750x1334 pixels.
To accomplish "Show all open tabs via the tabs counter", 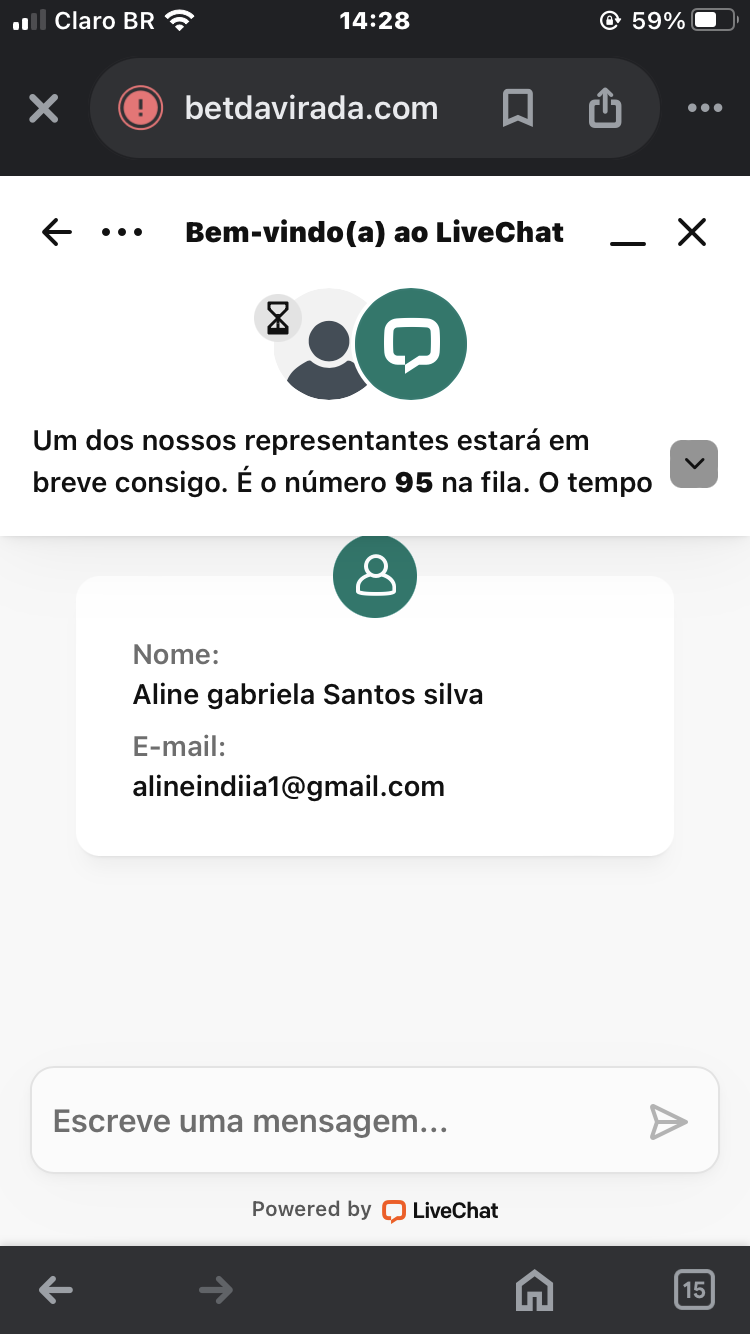I will pyautogui.click(x=693, y=1290).
